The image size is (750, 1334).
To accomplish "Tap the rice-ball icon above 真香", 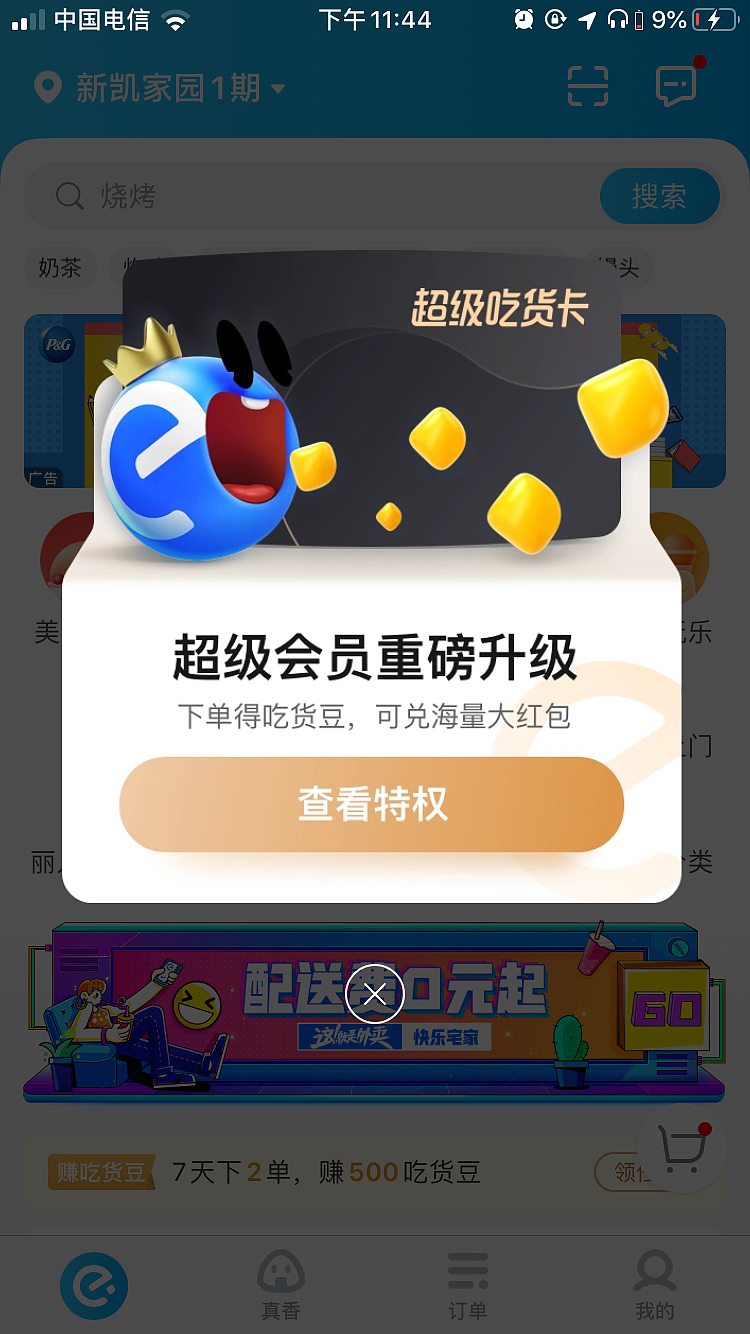I will pos(280,1272).
